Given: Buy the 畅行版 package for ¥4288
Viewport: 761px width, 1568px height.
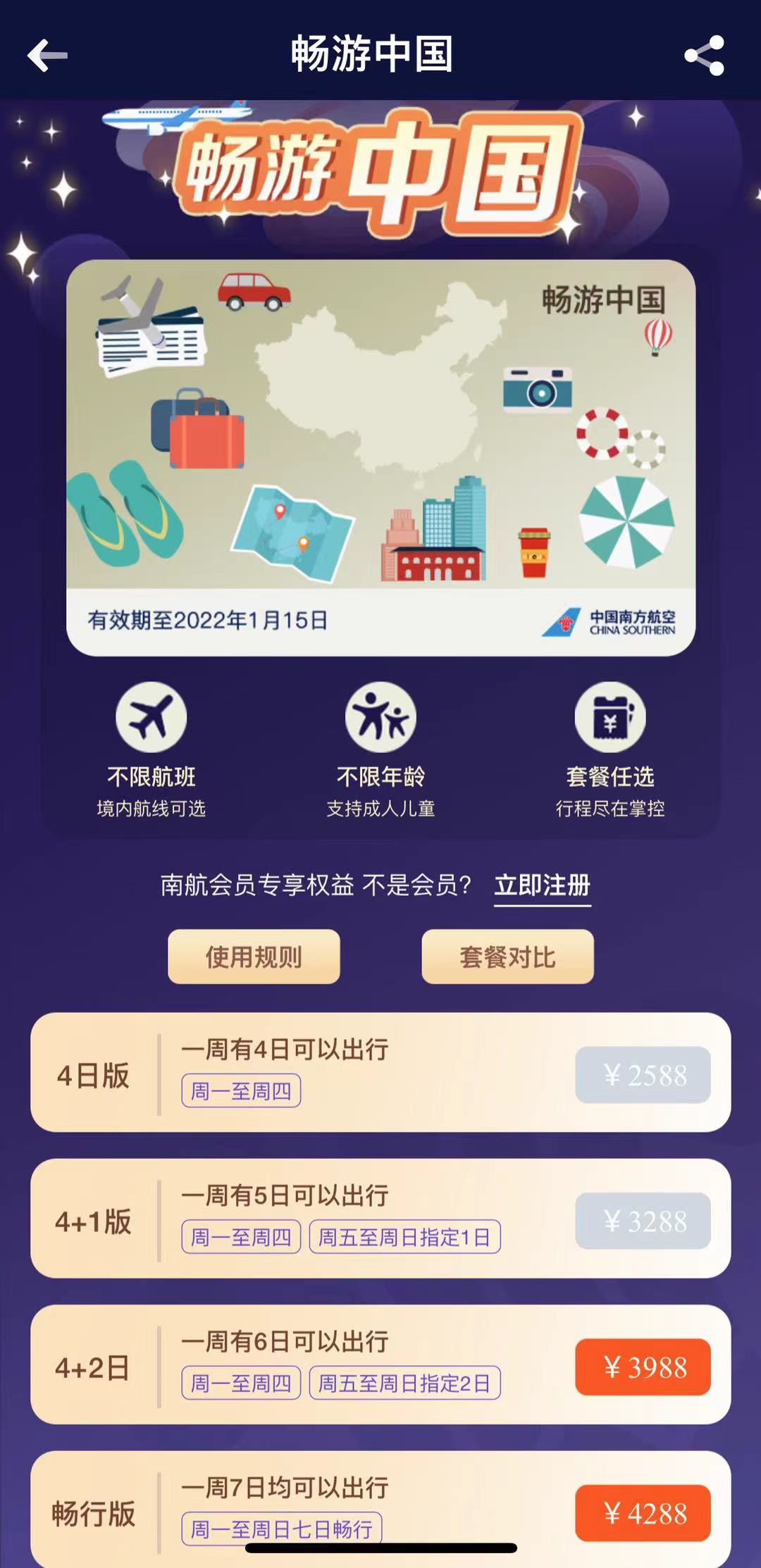Looking at the screenshot, I should click(x=643, y=1513).
